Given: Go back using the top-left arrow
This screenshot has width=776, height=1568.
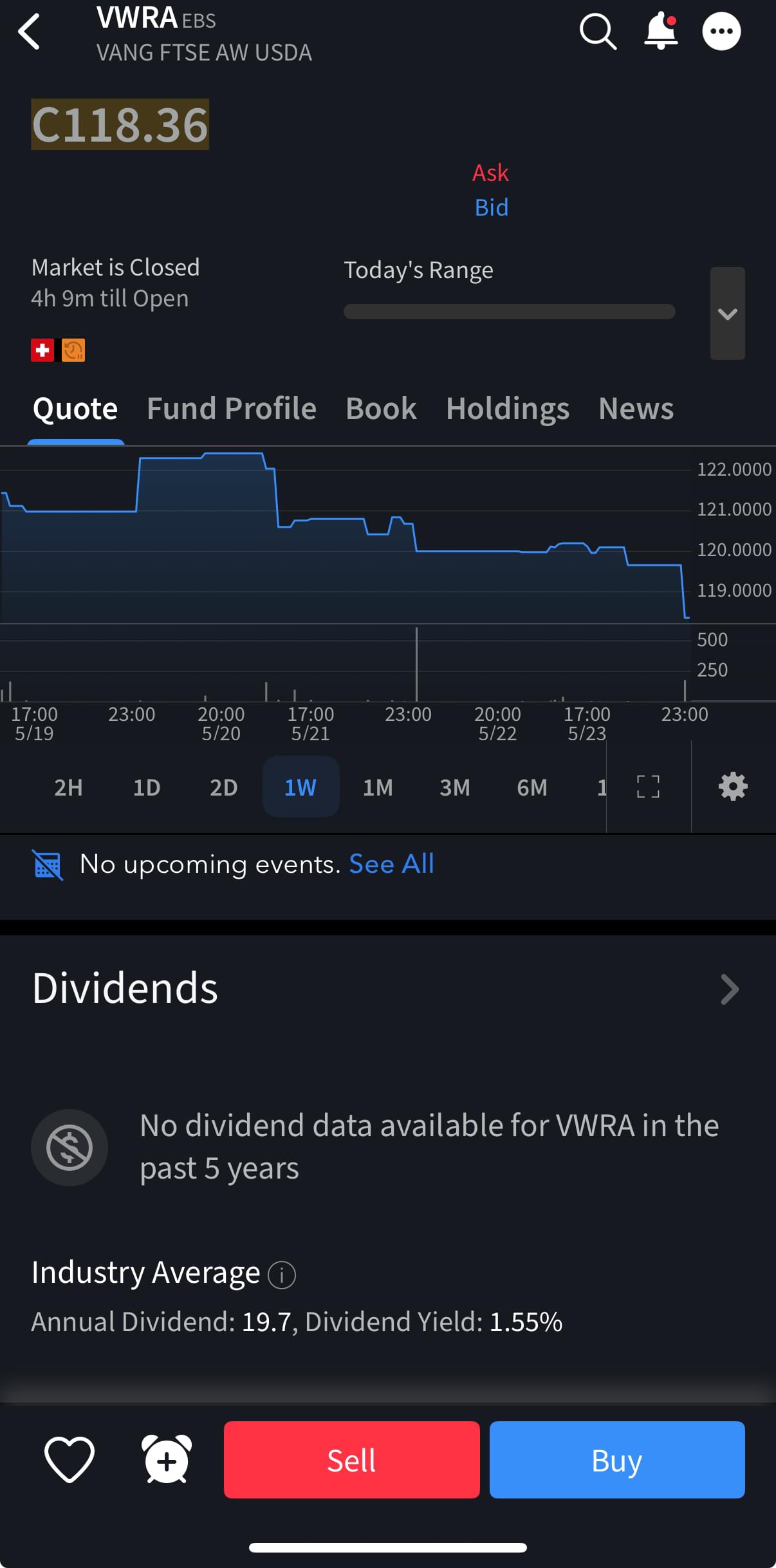Looking at the screenshot, I should click(29, 31).
